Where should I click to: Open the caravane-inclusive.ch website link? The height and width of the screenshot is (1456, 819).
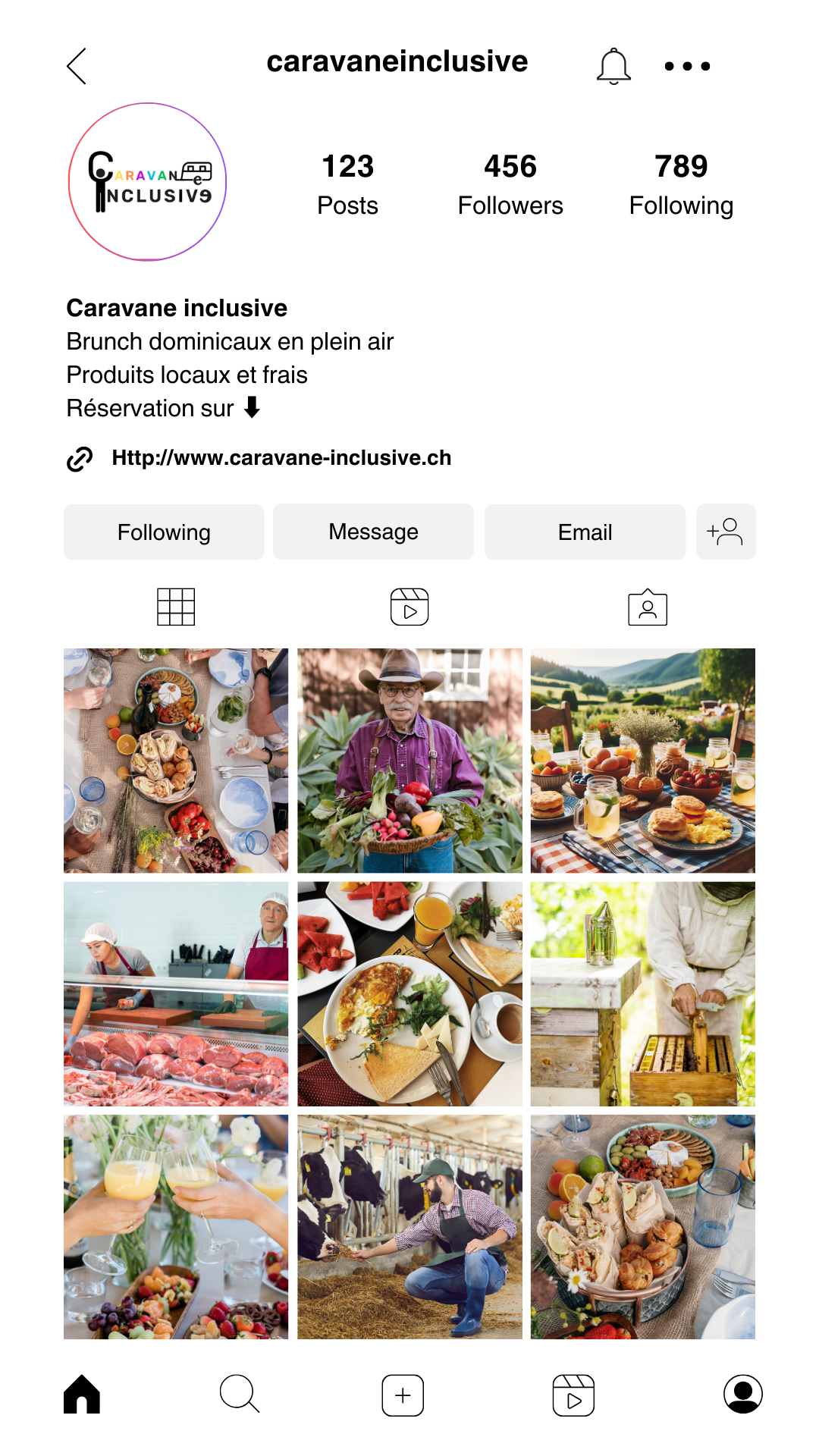pyautogui.click(x=281, y=458)
